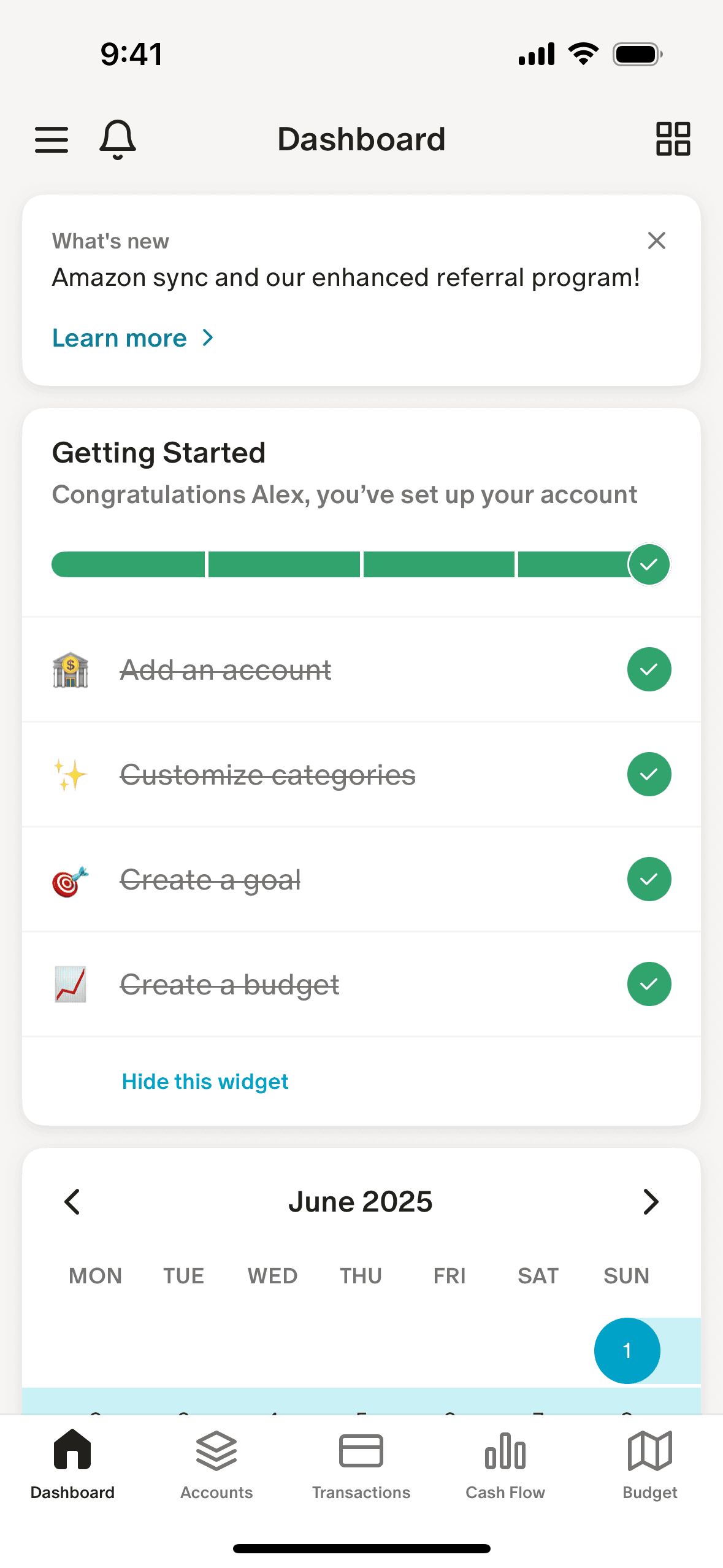Go to previous month with left chevron
The width and height of the screenshot is (723, 1568).
(72, 1201)
